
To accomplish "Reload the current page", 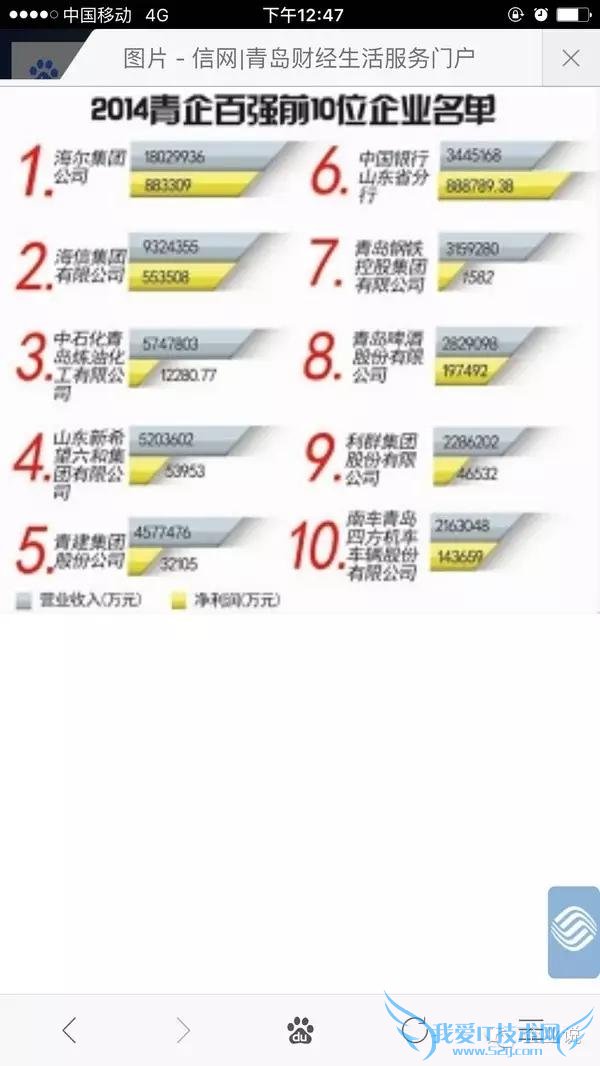I will coord(415,1030).
